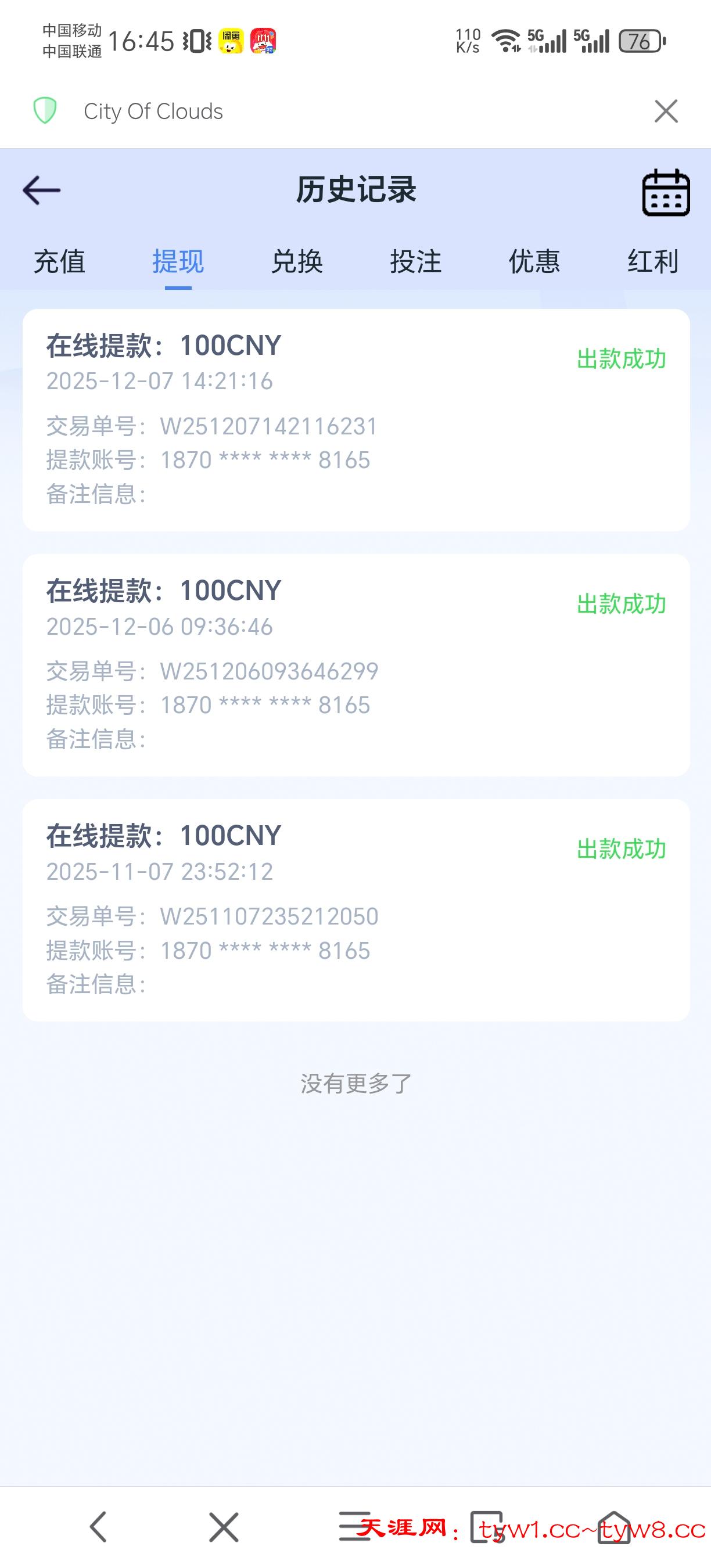Tap the browser back arrow in bottom bar

point(99,1527)
